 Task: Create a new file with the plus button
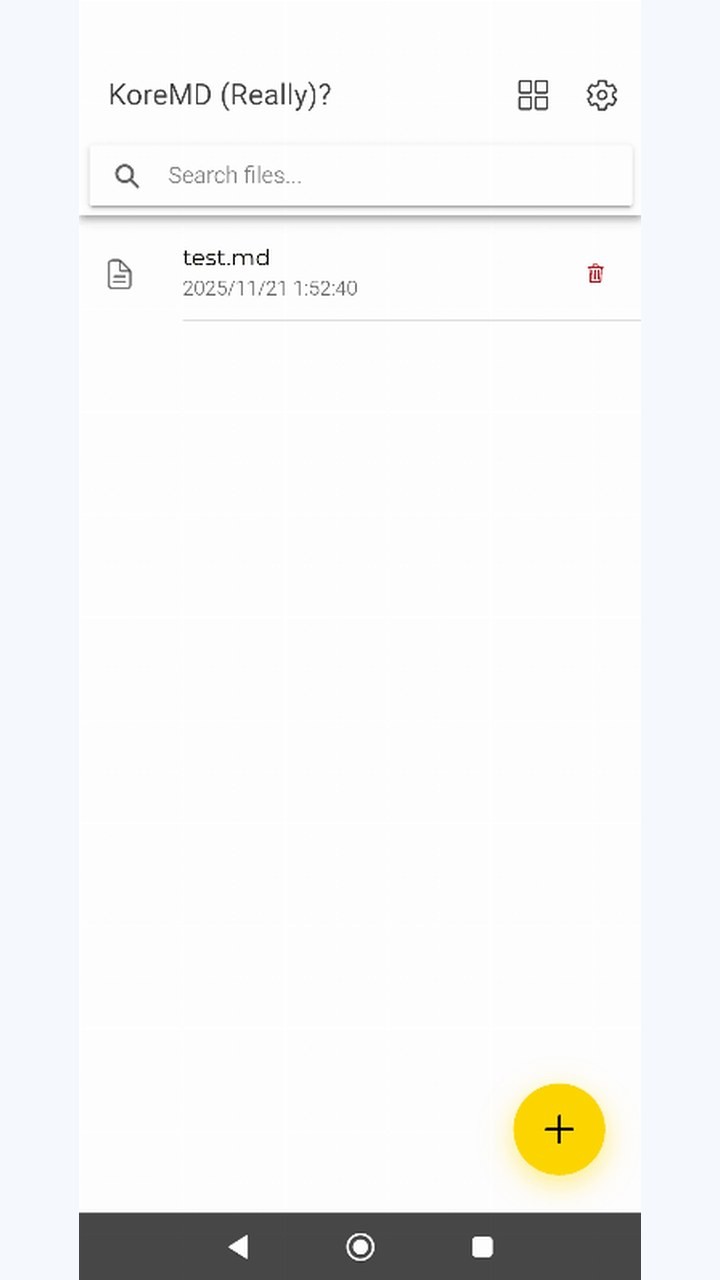point(559,1129)
